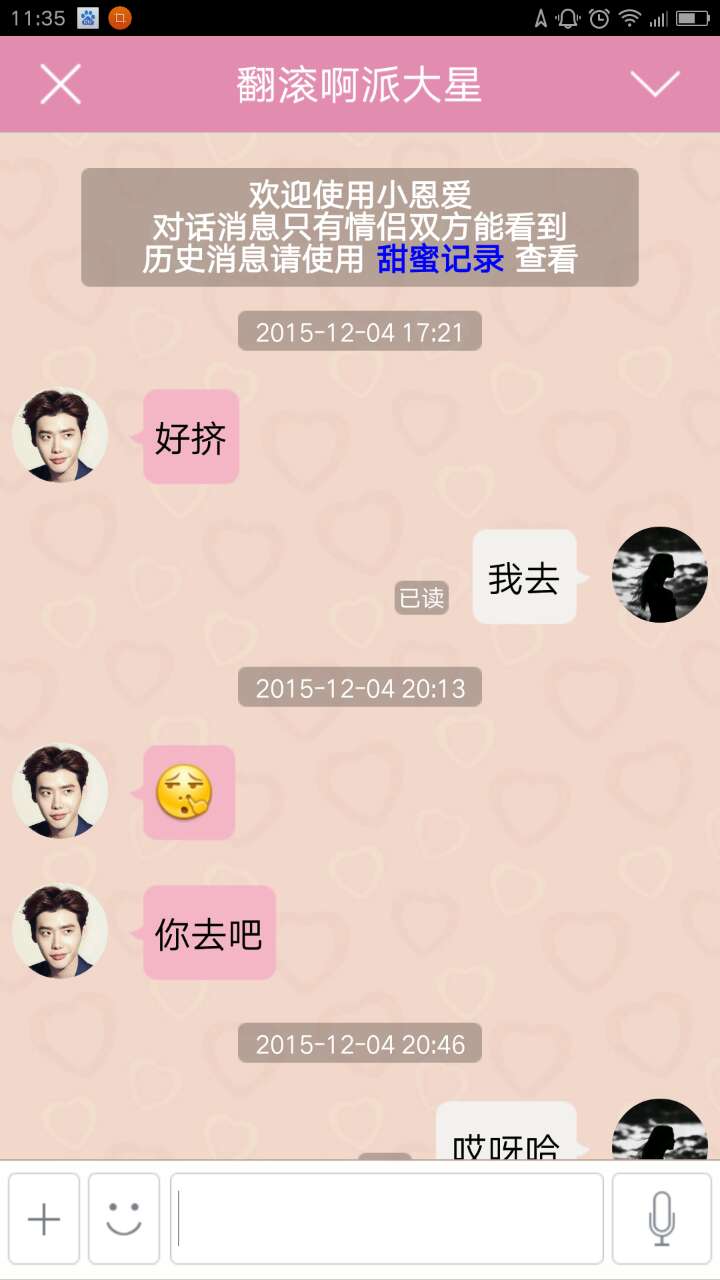The image size is (720, 1280).
Task: Tap my avatar beside 我去
Action: 660,575
